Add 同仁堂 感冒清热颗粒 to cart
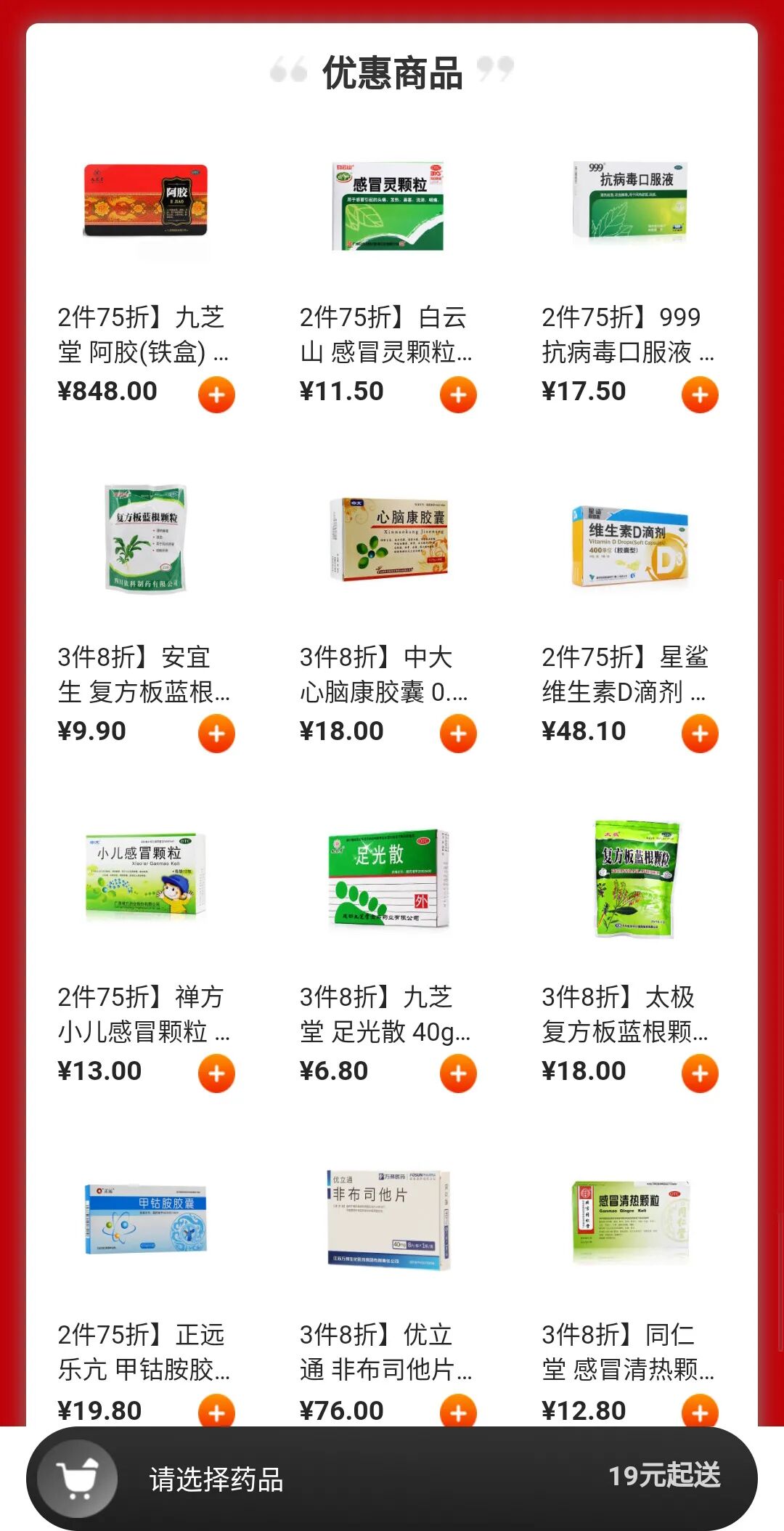 coord(700,1412)
